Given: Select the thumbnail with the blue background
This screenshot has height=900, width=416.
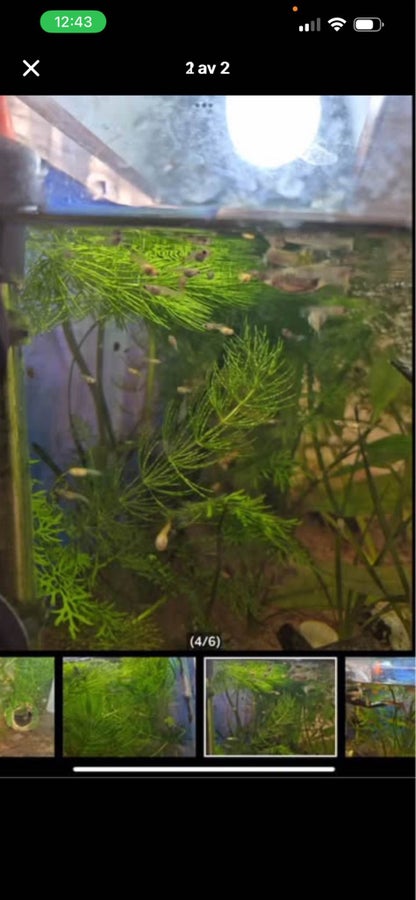Looking at the screenshot, I should [x=380, y=707].
